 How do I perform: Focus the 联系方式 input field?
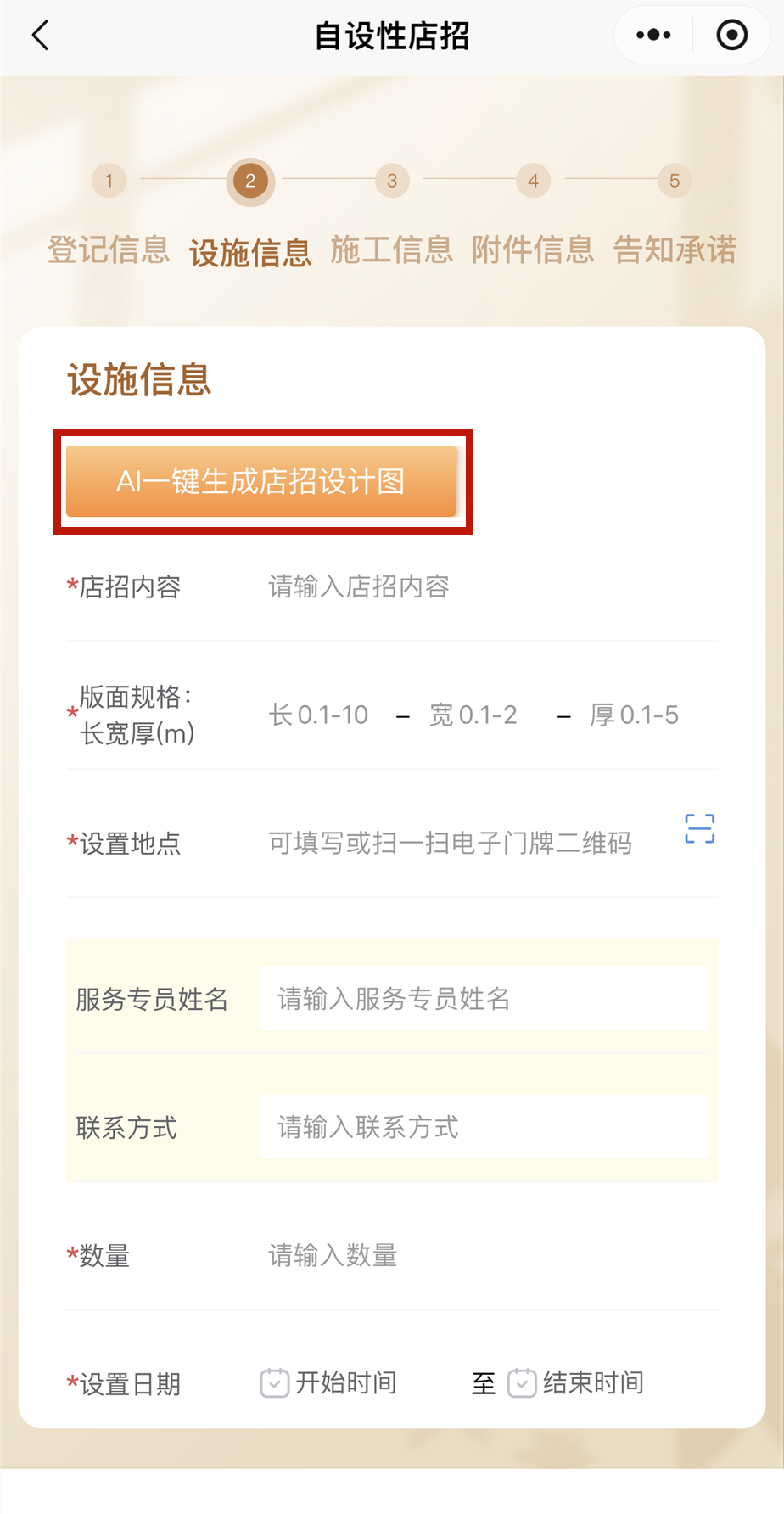coord(482,1127)
